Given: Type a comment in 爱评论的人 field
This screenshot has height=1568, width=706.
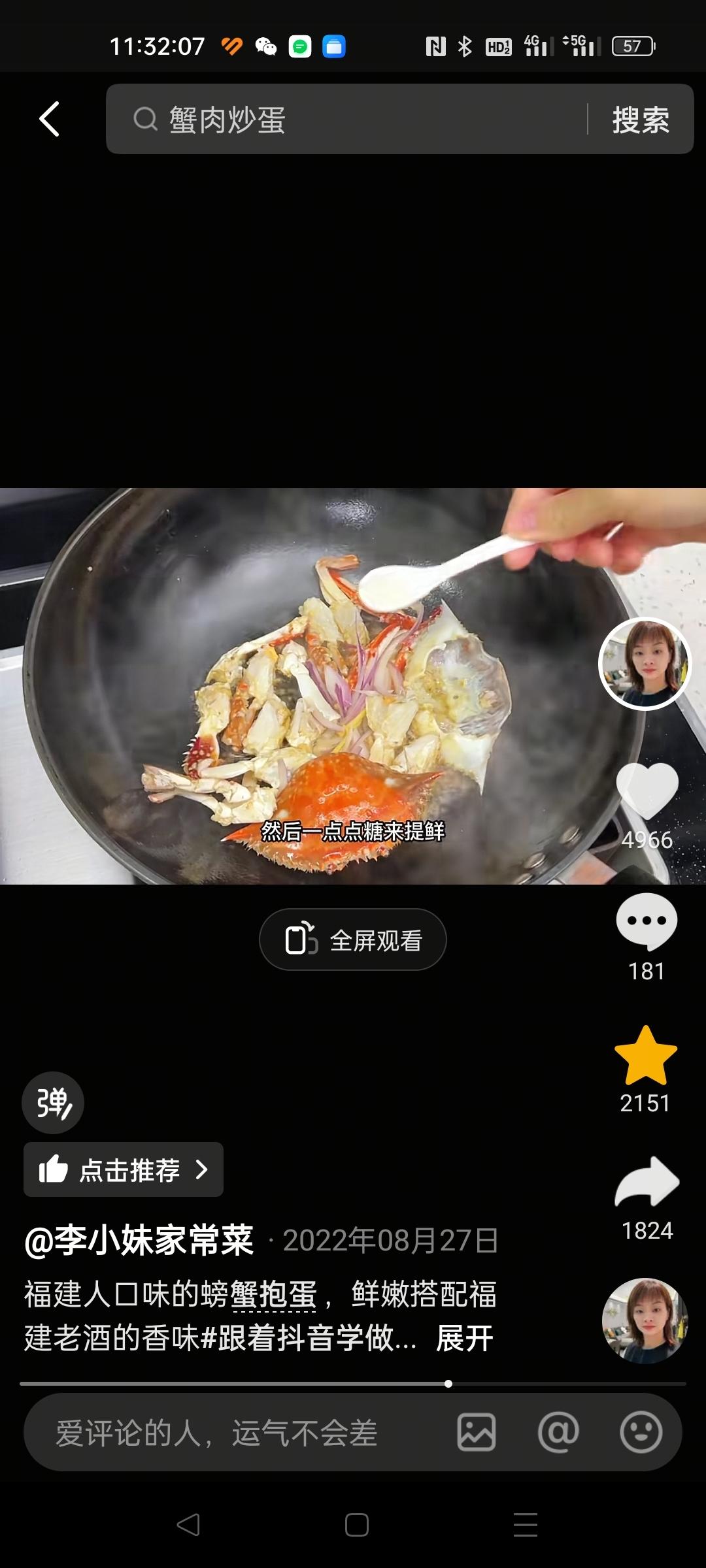Looking at the screenshot, I should tap(235, 1433).
